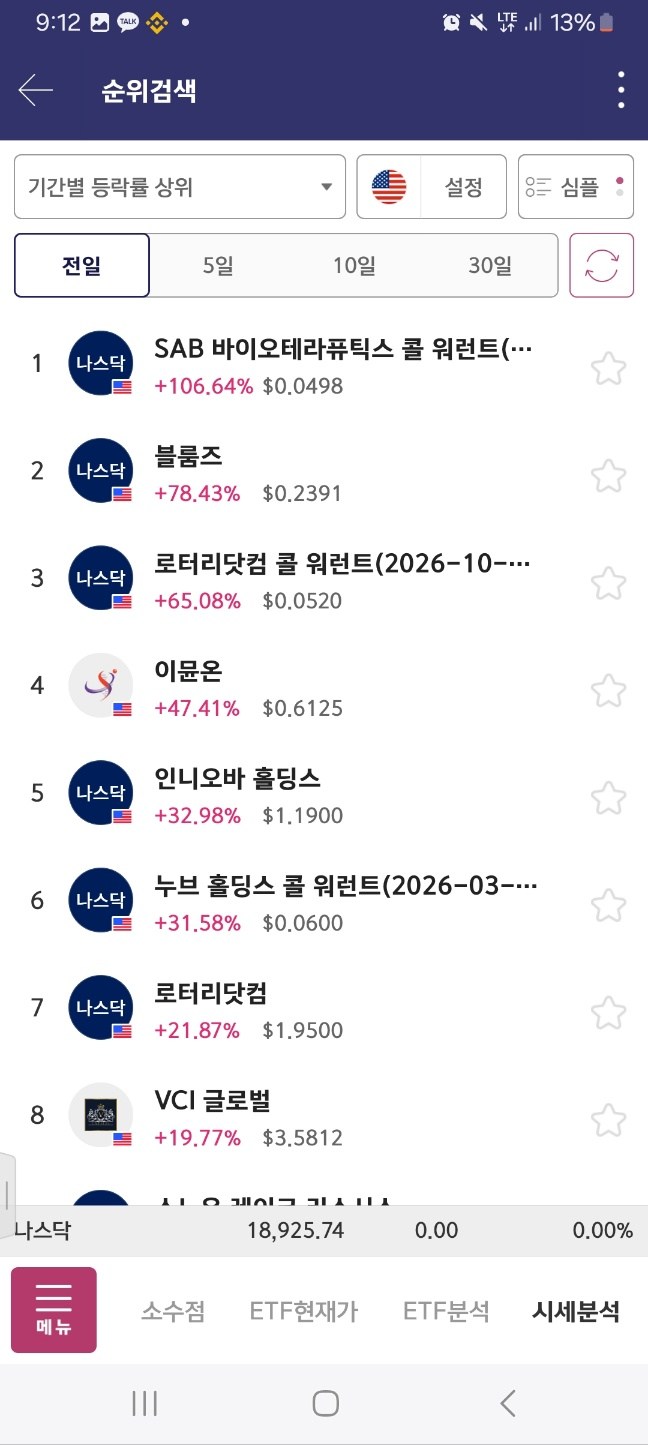This screenshot has height=1445, width=648.
Task: Switch to the 5일 period tab
Action: coord(217,266)
